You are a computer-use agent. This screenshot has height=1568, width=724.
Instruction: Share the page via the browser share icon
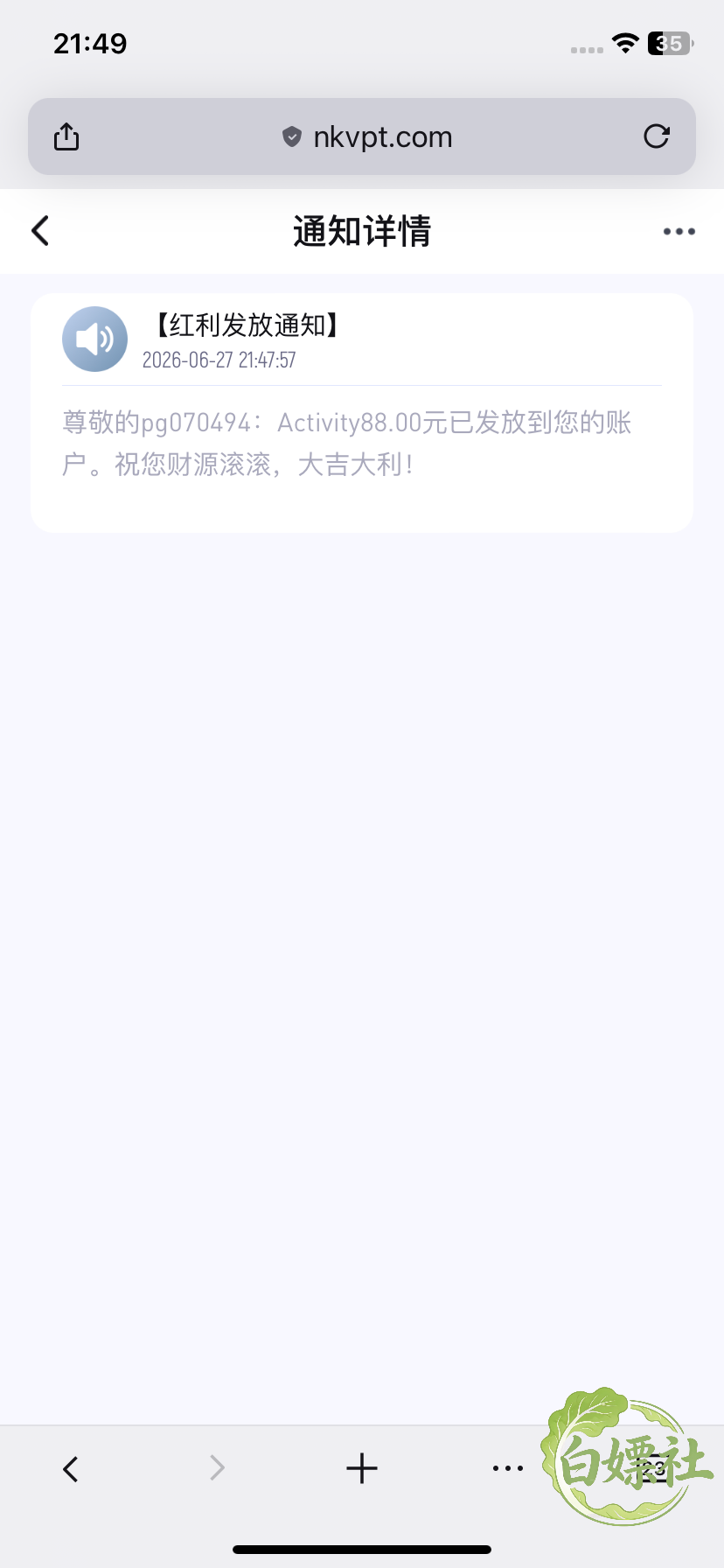pos(66,136)
